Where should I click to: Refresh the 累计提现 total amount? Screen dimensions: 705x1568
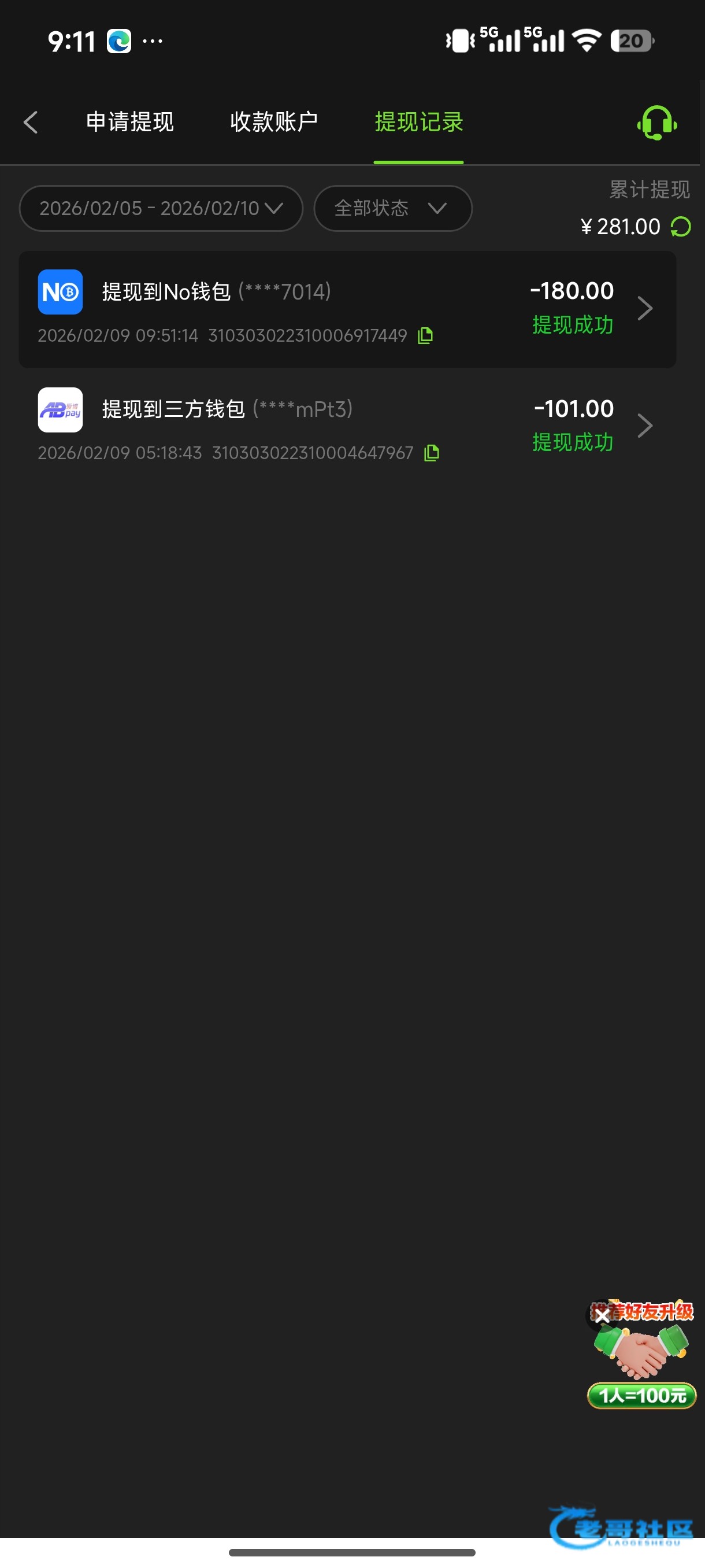[x=681, y=227]
